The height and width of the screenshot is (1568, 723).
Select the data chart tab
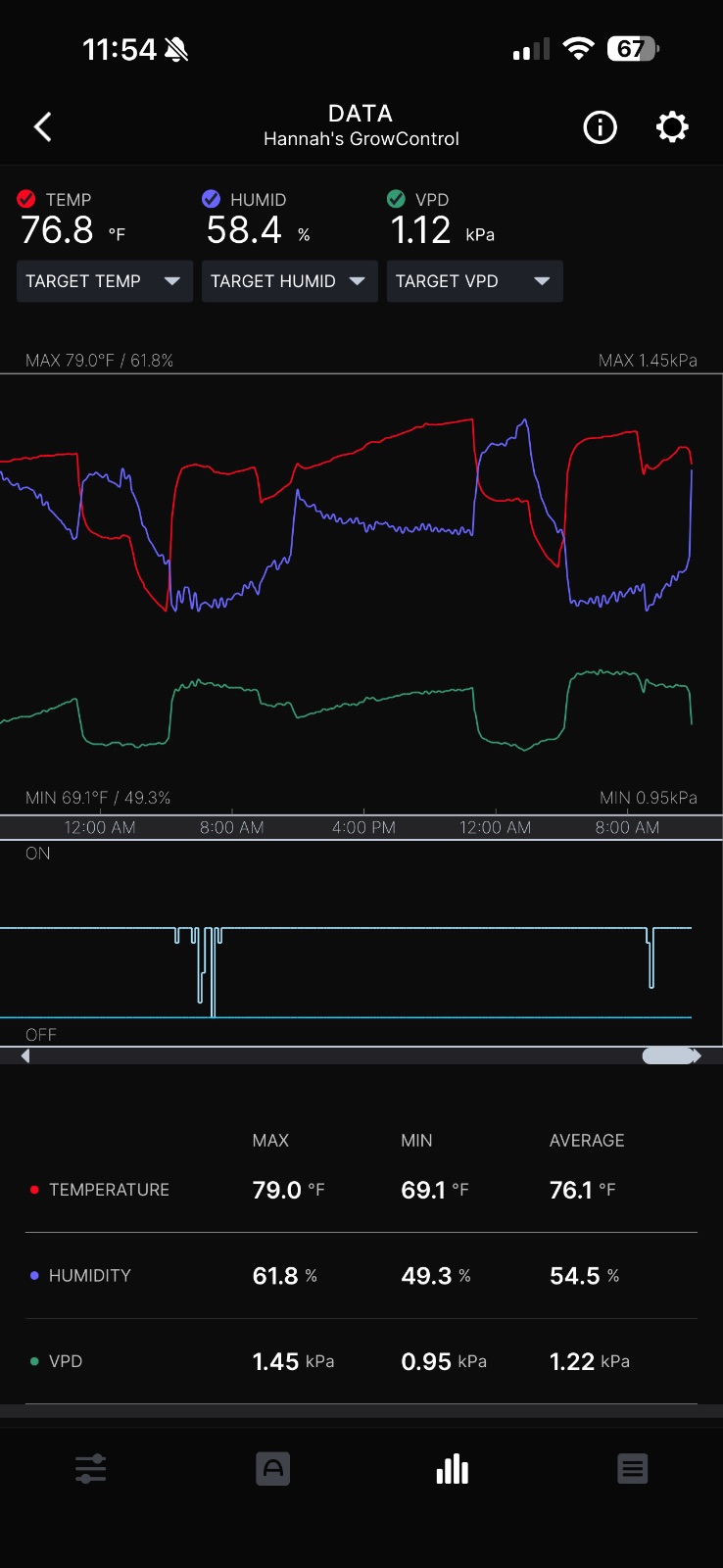453,1469
